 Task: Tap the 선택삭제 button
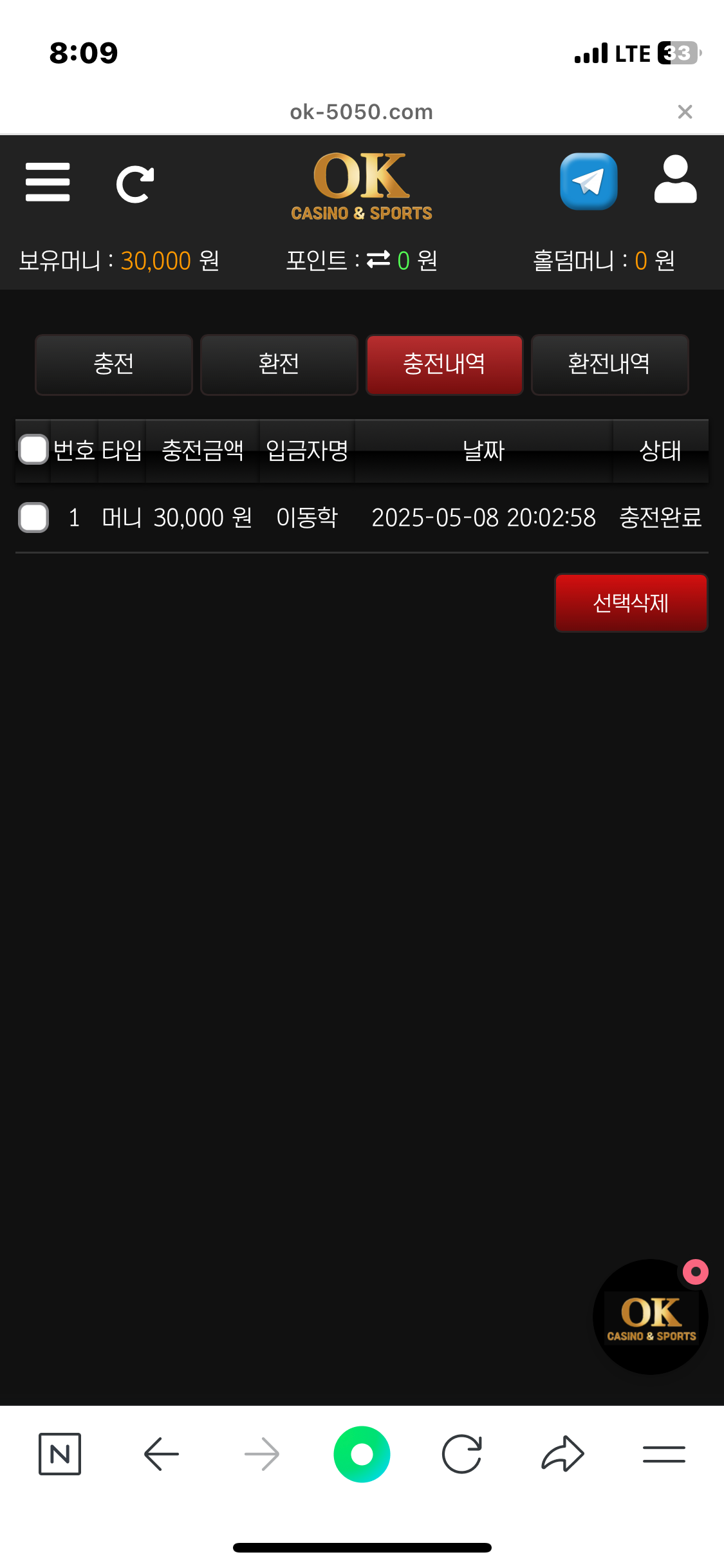[631, 603]
